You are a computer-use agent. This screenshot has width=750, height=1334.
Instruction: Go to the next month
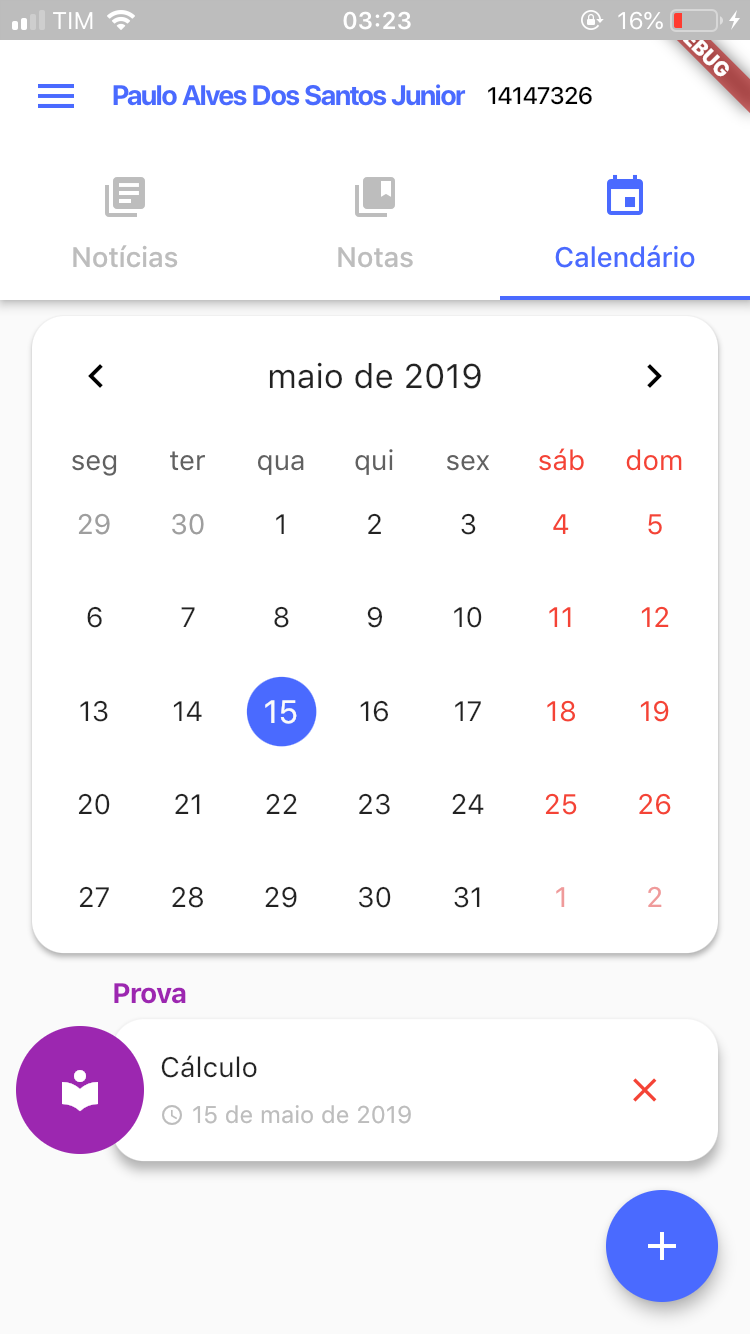coord(654,377)
